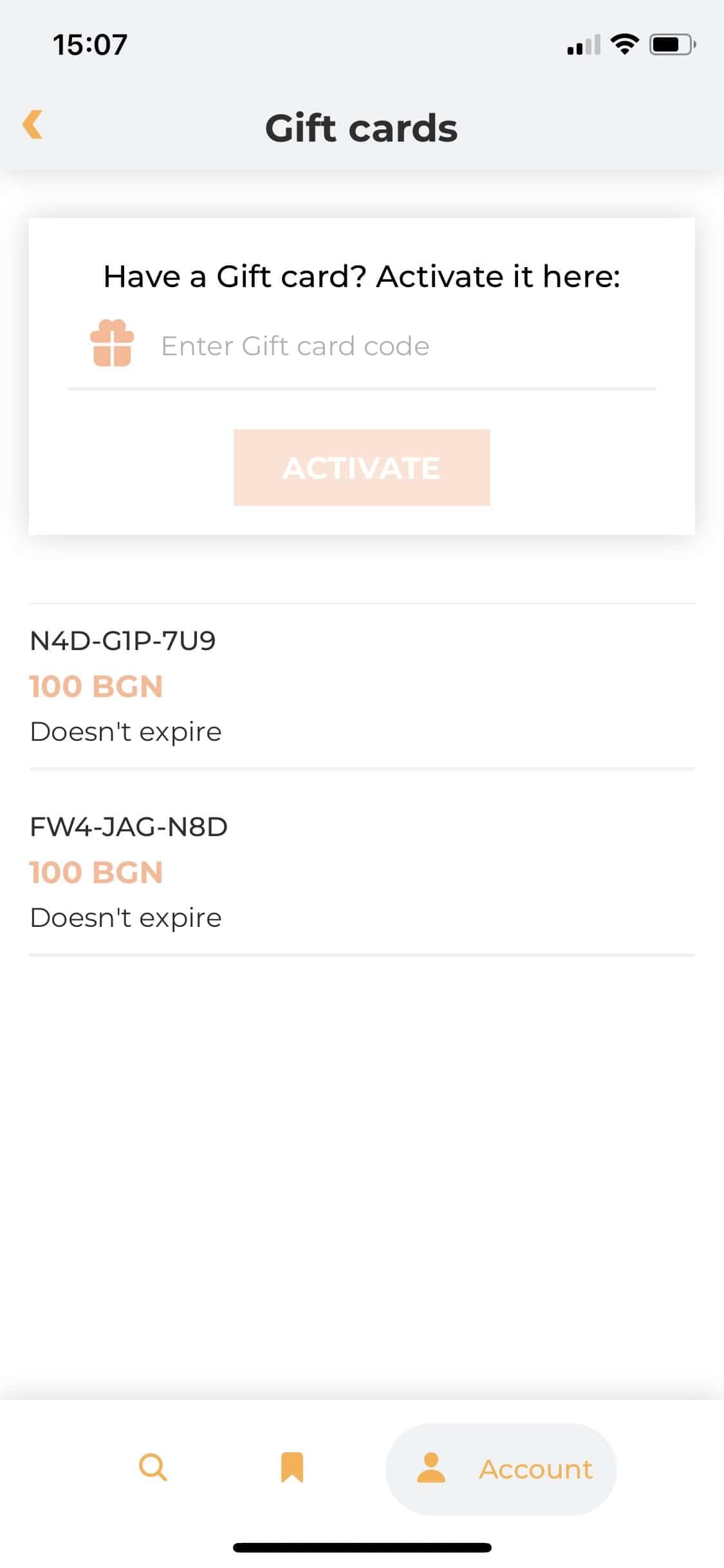Tap the ACTIVATE button
Viewport: 724px width, 1568px height.
362,467
